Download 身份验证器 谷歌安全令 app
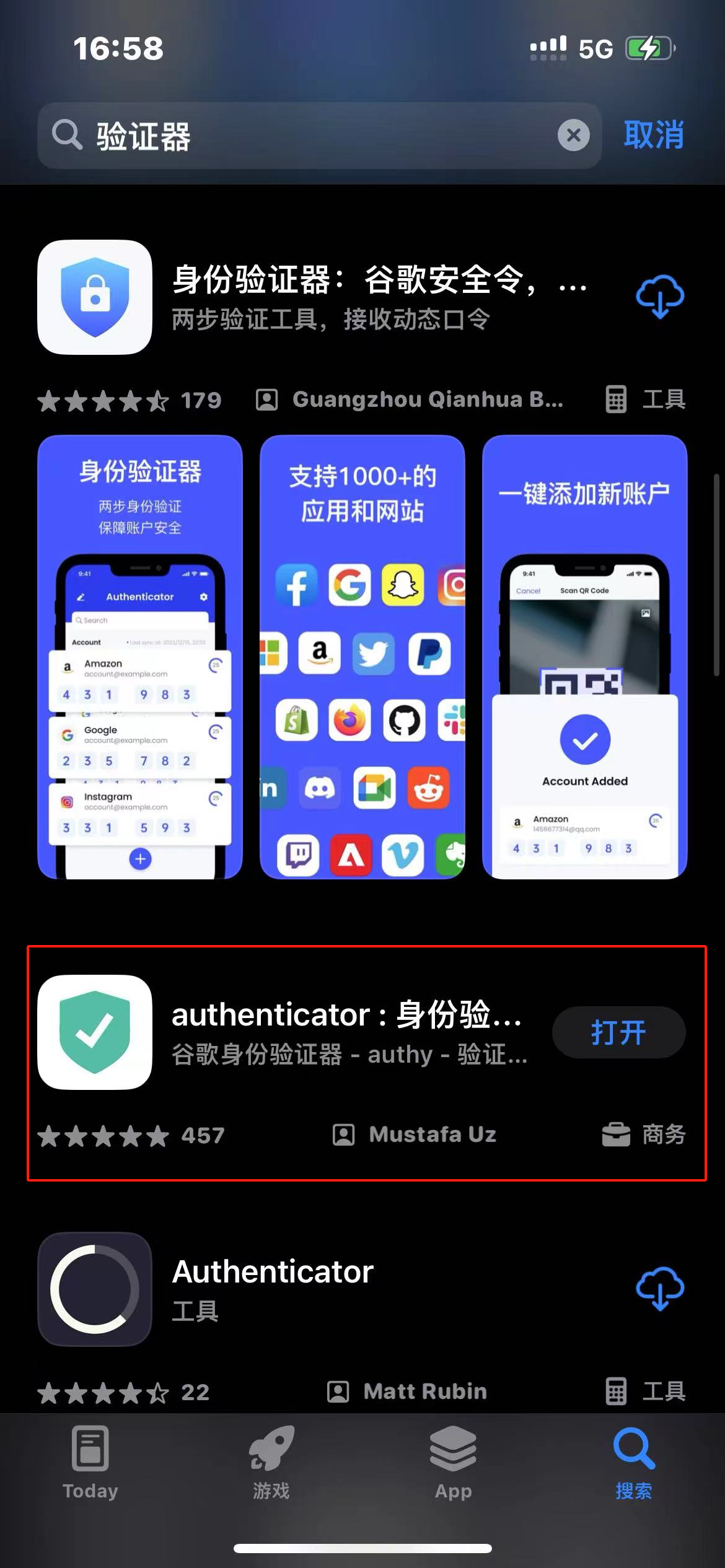725x1568 pixels. [x=660, y=297]
